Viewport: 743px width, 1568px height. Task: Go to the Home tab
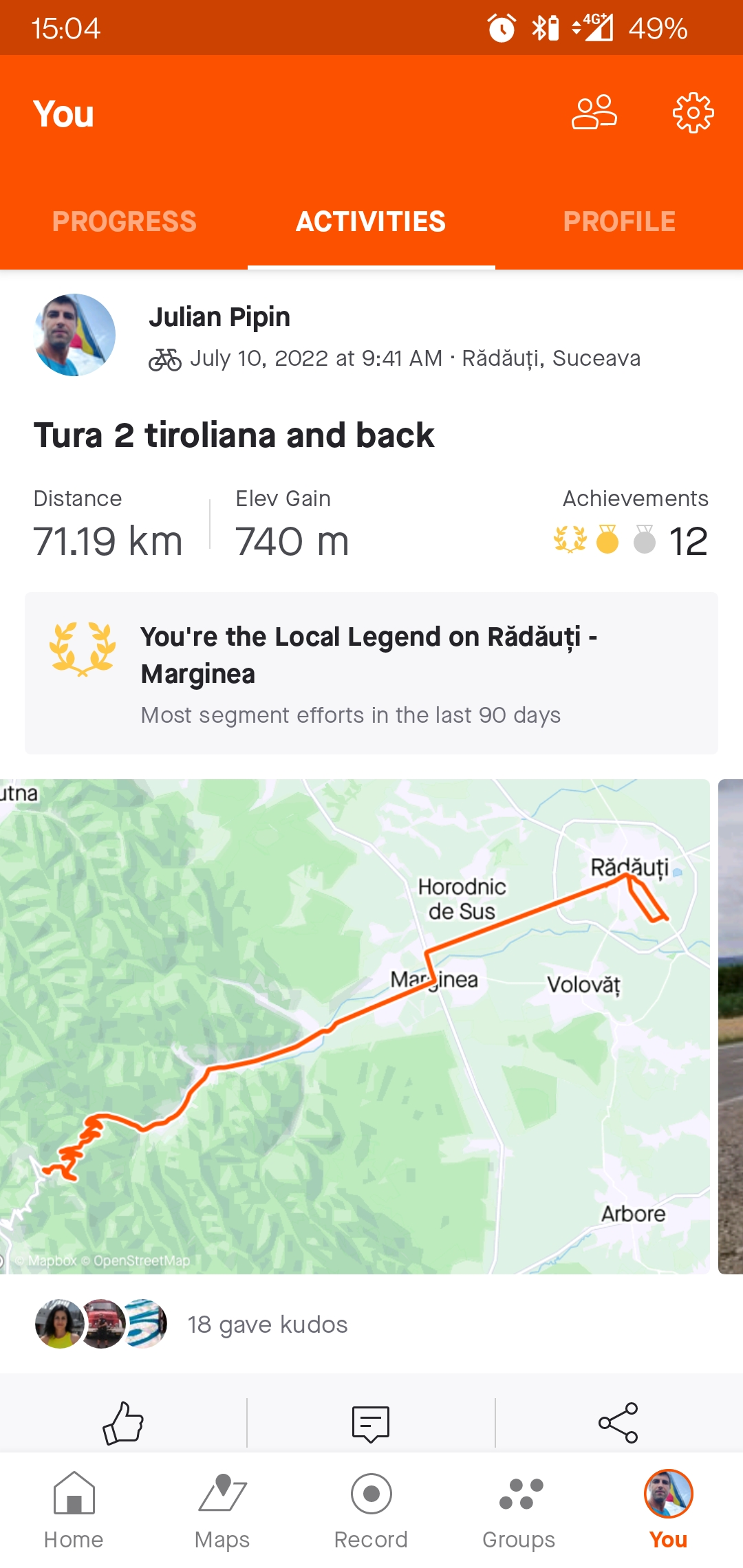pyautogui.click(x=74, y=1510)
